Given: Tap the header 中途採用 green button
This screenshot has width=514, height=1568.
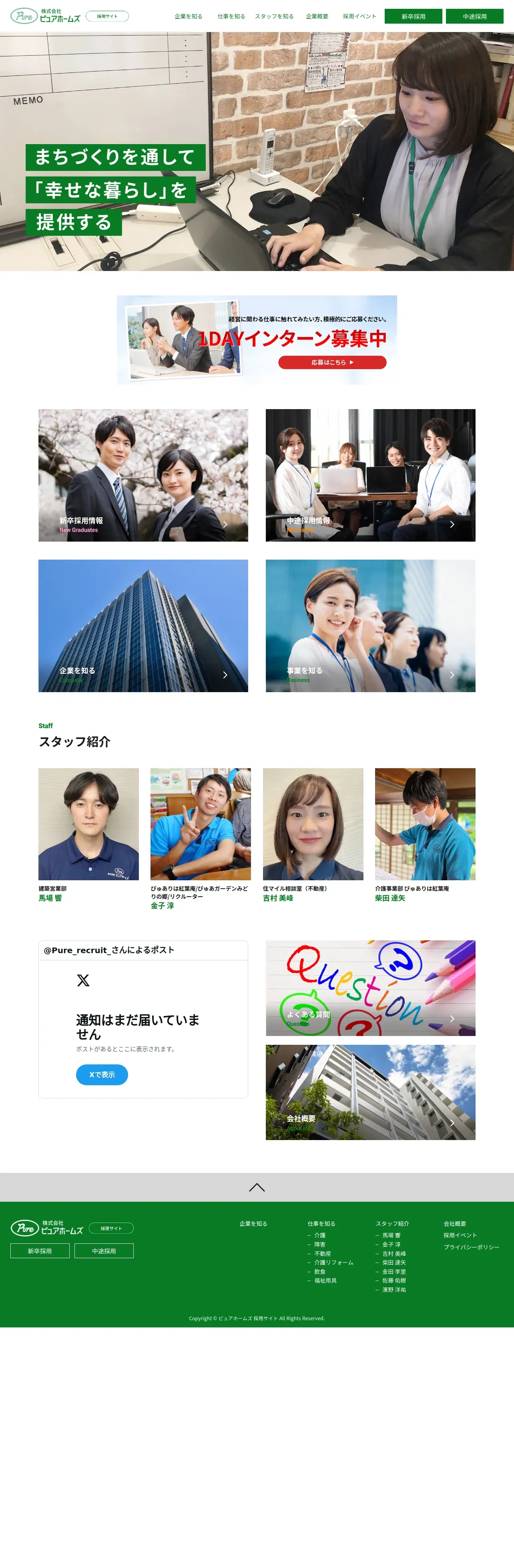Looking at the screenshot, I should tap(474, 16).
